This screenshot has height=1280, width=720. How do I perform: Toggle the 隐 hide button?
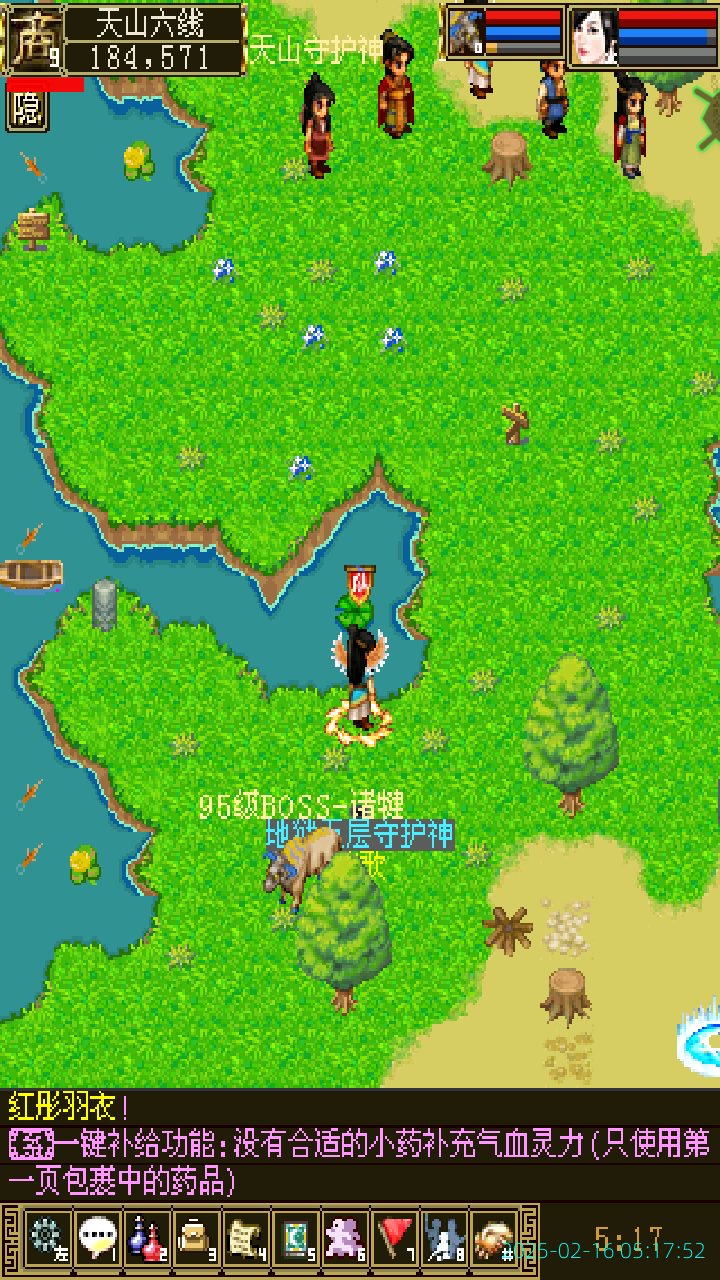tap(27, 111)
